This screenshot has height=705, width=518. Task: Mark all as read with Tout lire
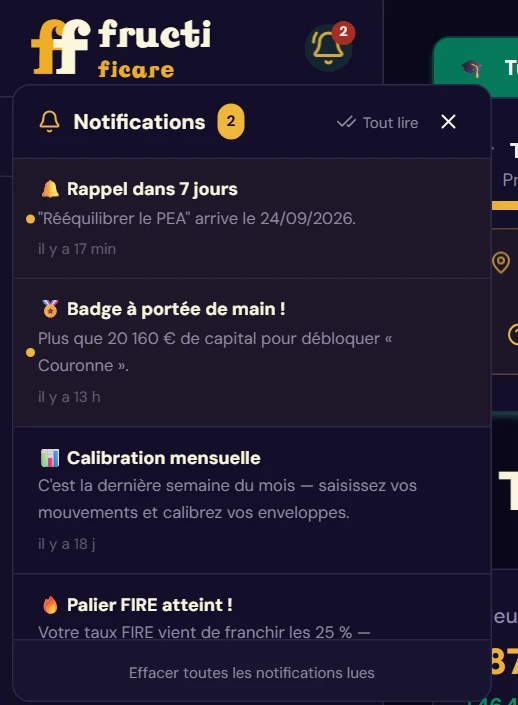pyautogui.click(x=378, y=122)
